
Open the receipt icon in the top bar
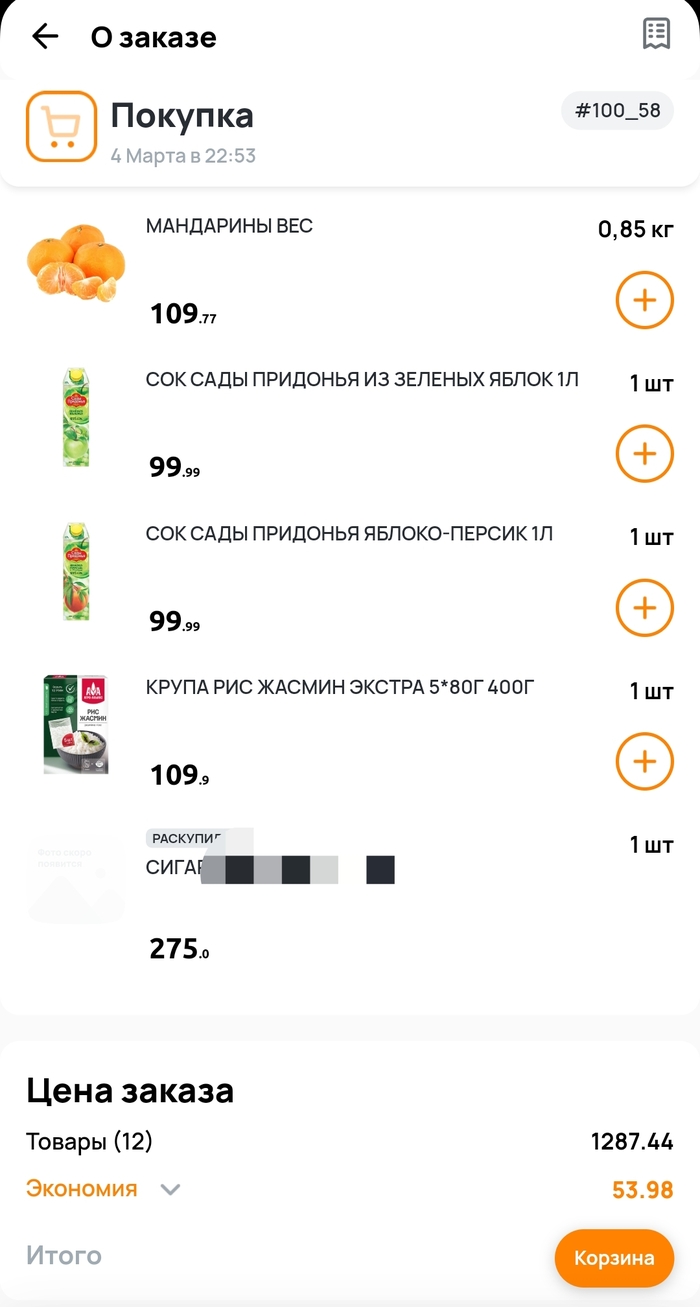pos(655,35)
